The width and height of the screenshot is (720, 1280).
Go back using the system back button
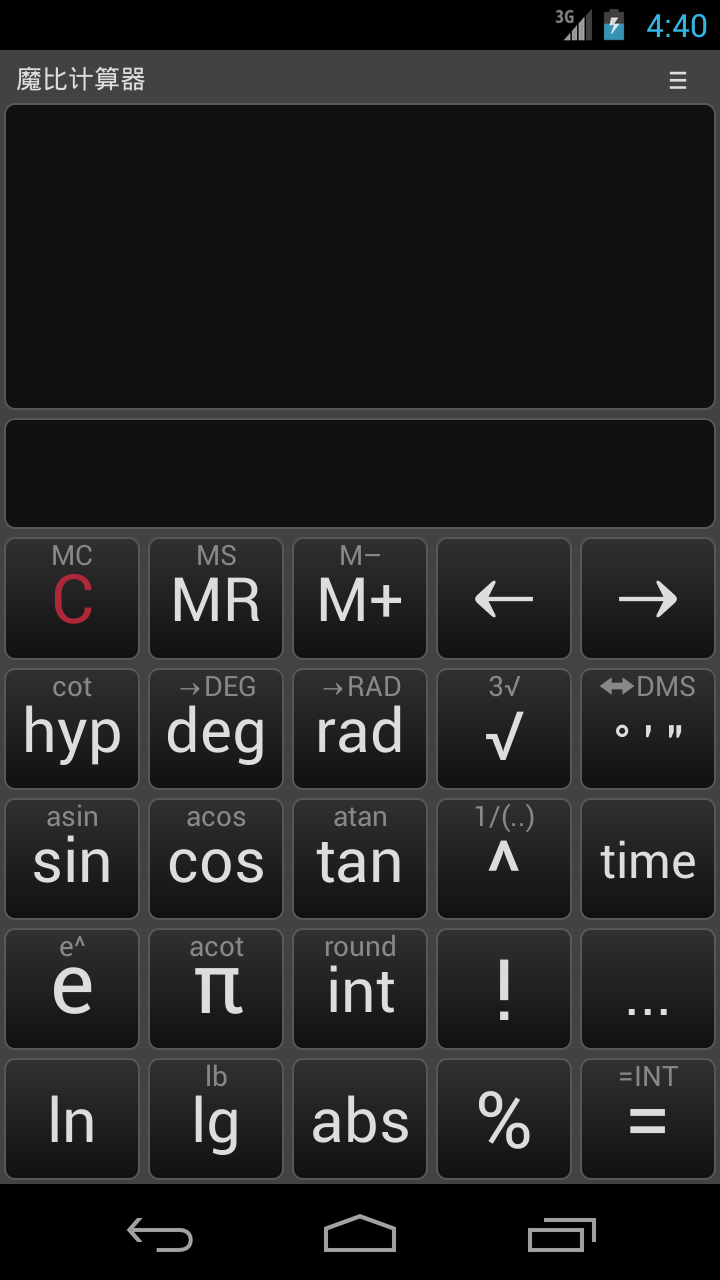160,1234
